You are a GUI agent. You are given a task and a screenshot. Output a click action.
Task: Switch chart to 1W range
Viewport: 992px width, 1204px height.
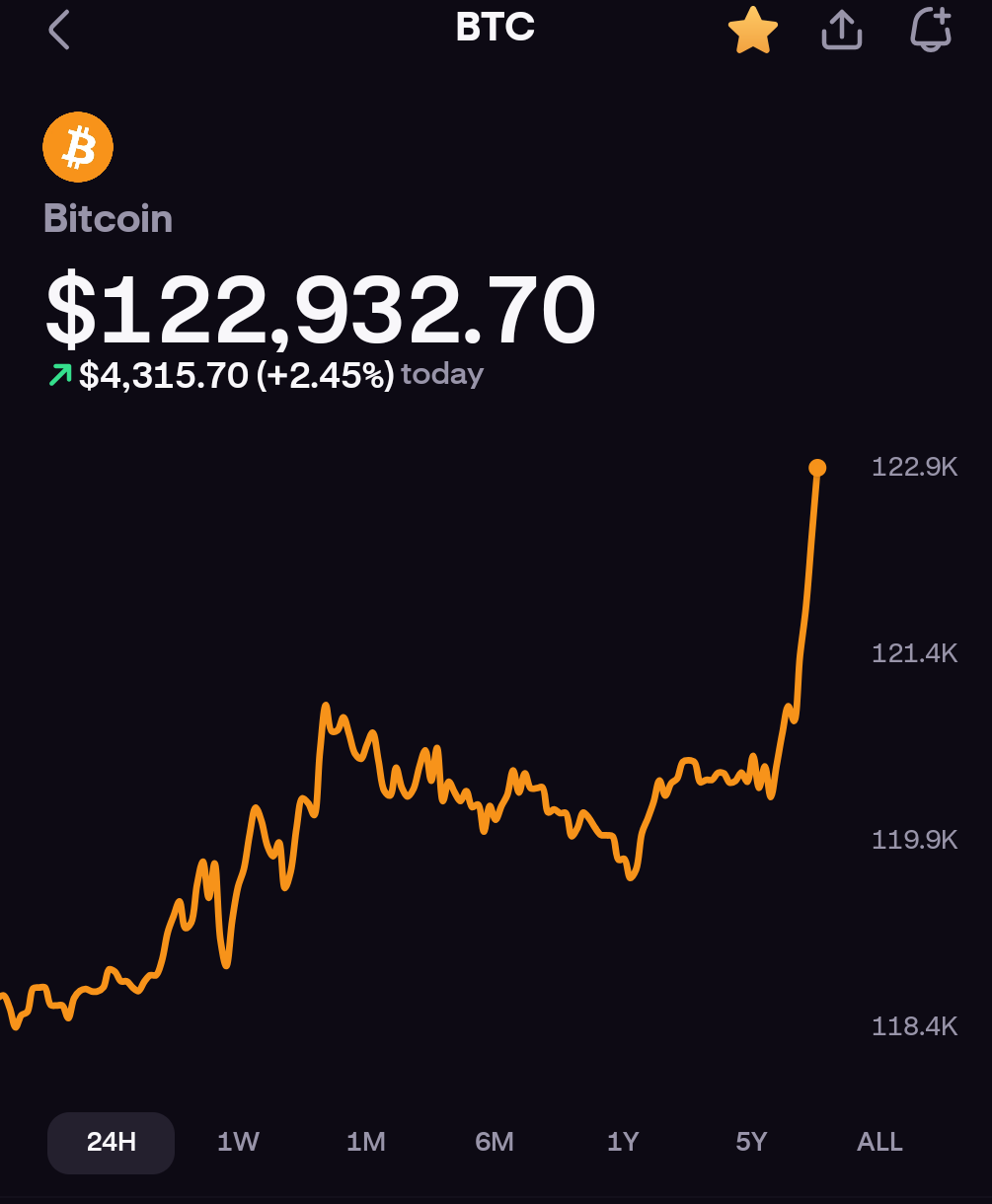pos(238,1142)
